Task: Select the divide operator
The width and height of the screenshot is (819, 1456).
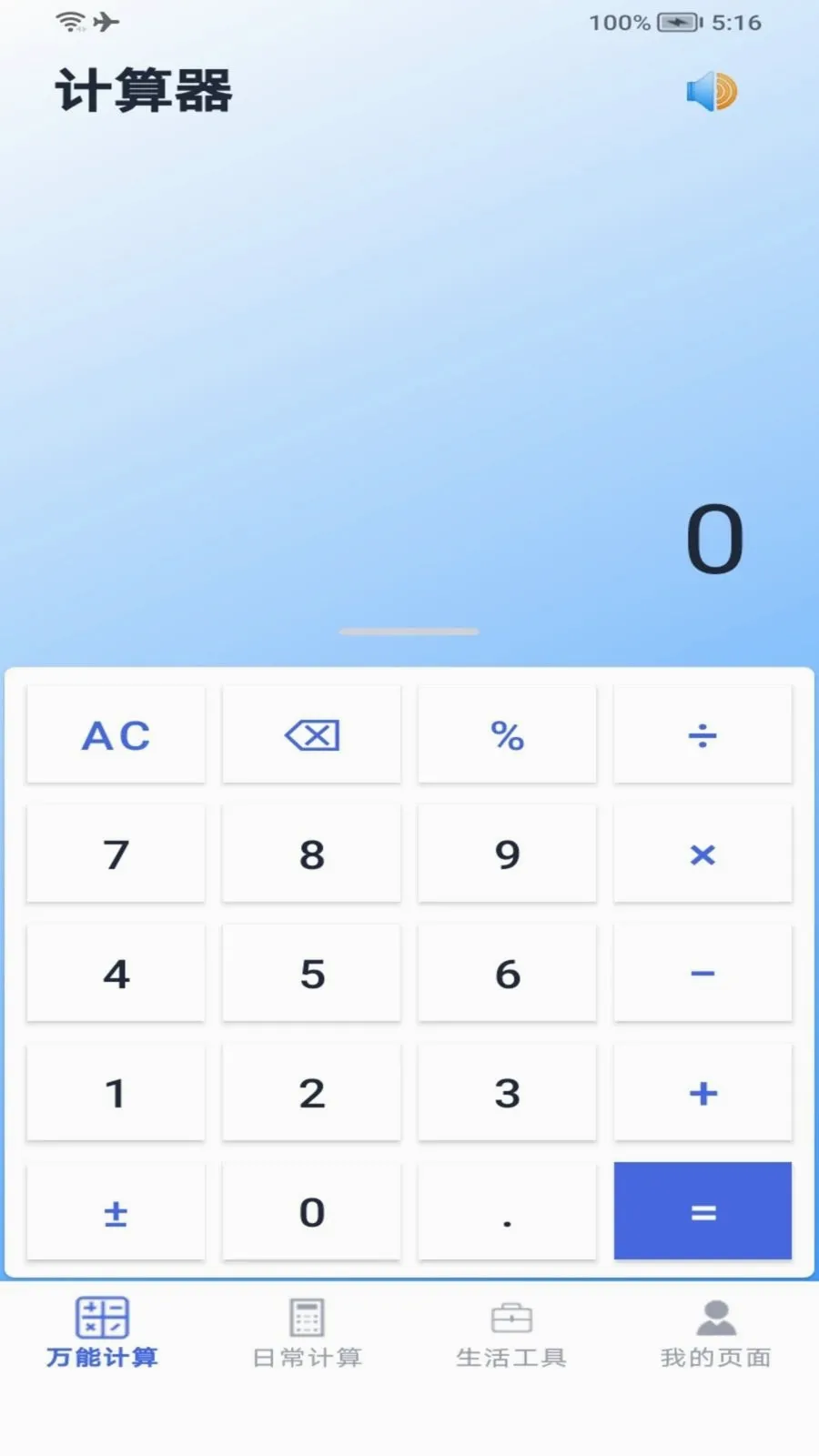Action: point(703,734)
